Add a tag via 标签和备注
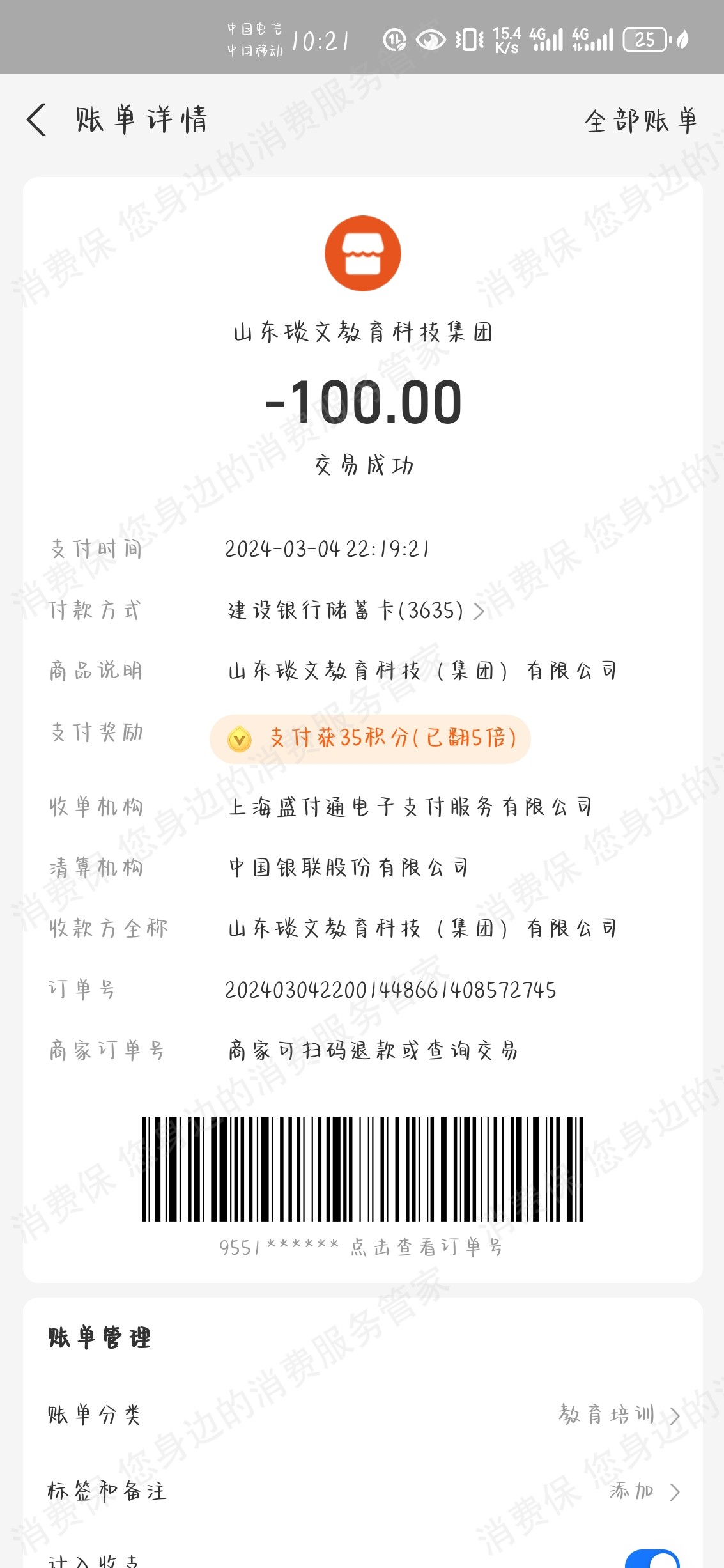Image resolution: width=724 pixels, height=1568 pixels. coord(362,1491)
